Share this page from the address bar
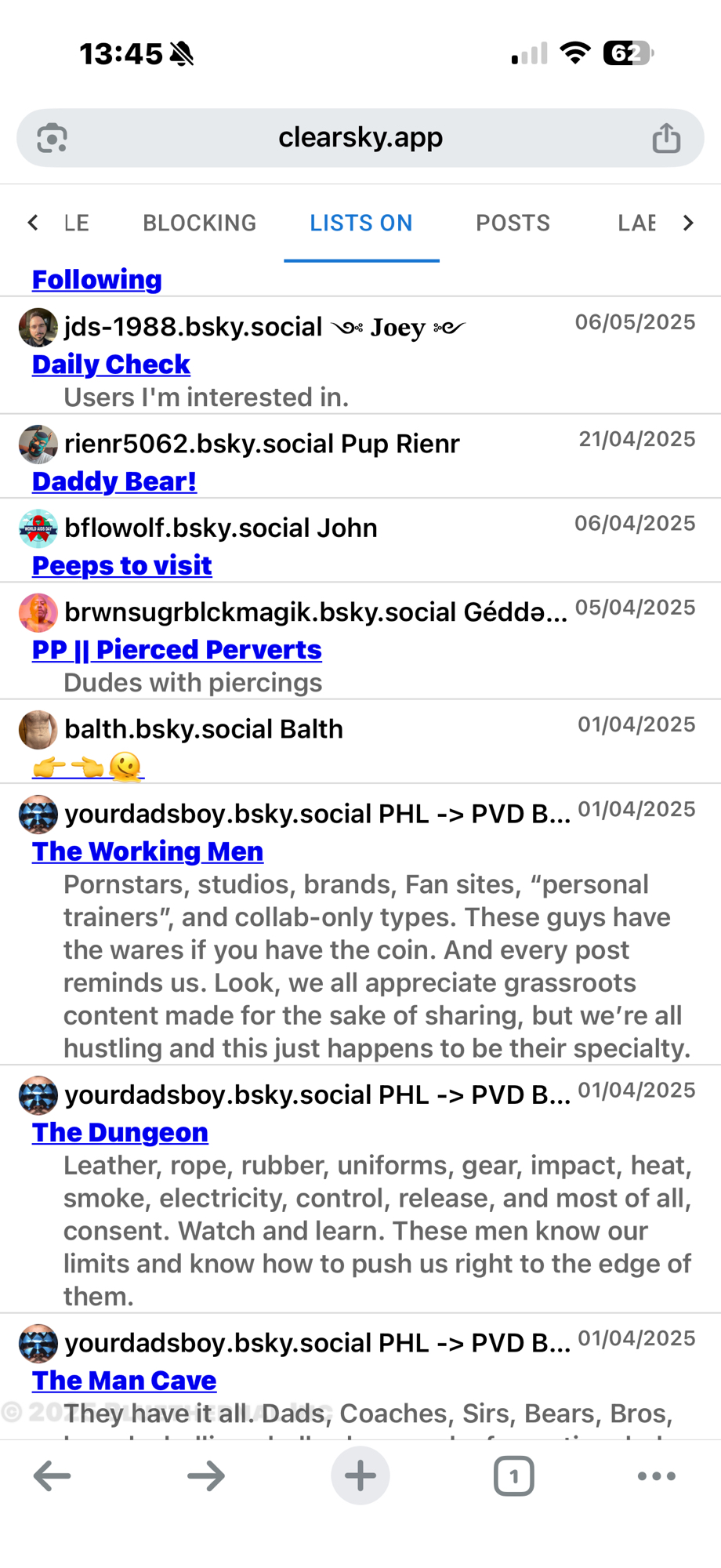 [x=666, y=138]
